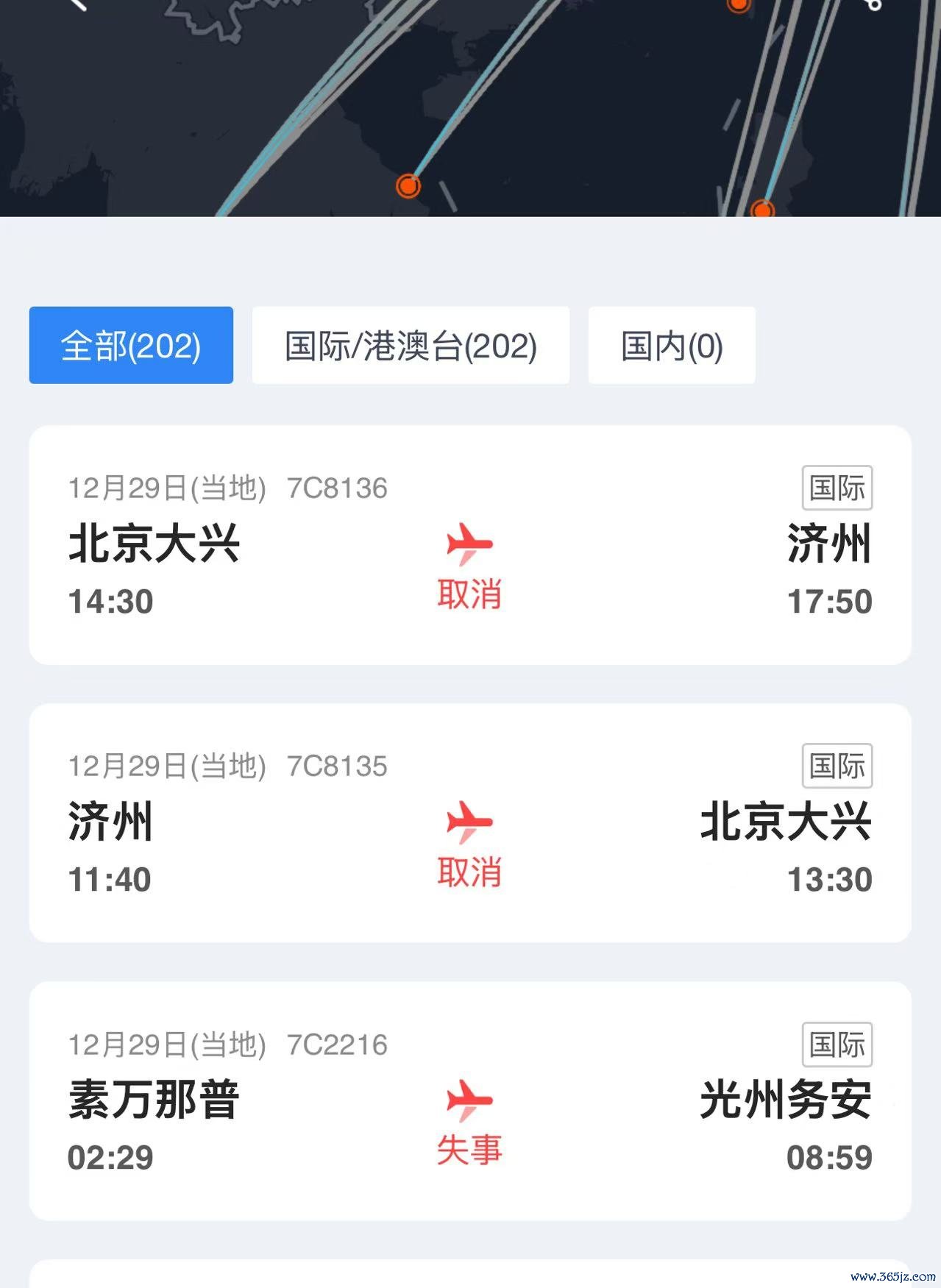Switch to 国际/港澳台(202) tab
The height and width of the screenshot is (1288, 941).
[411, 346]
